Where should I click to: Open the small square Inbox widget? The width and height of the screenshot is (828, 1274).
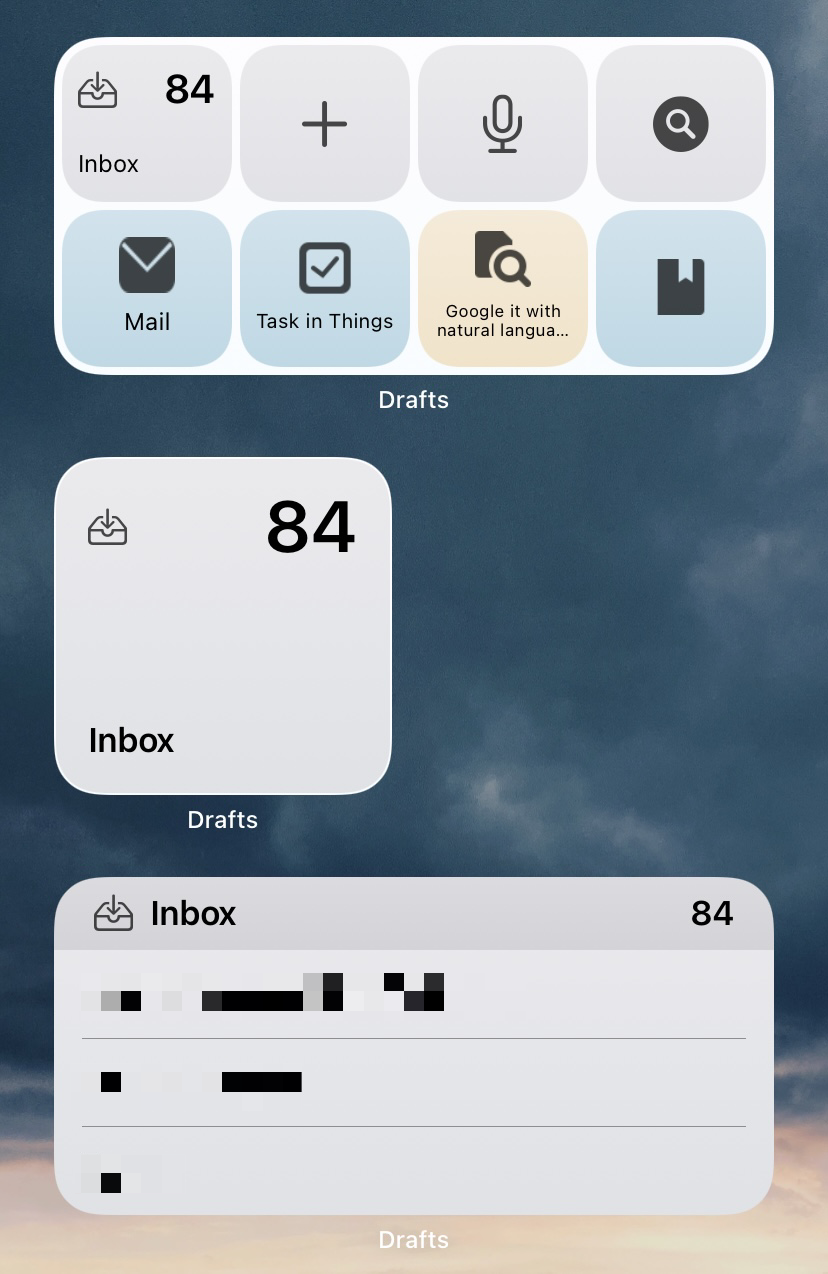(222, 626)
